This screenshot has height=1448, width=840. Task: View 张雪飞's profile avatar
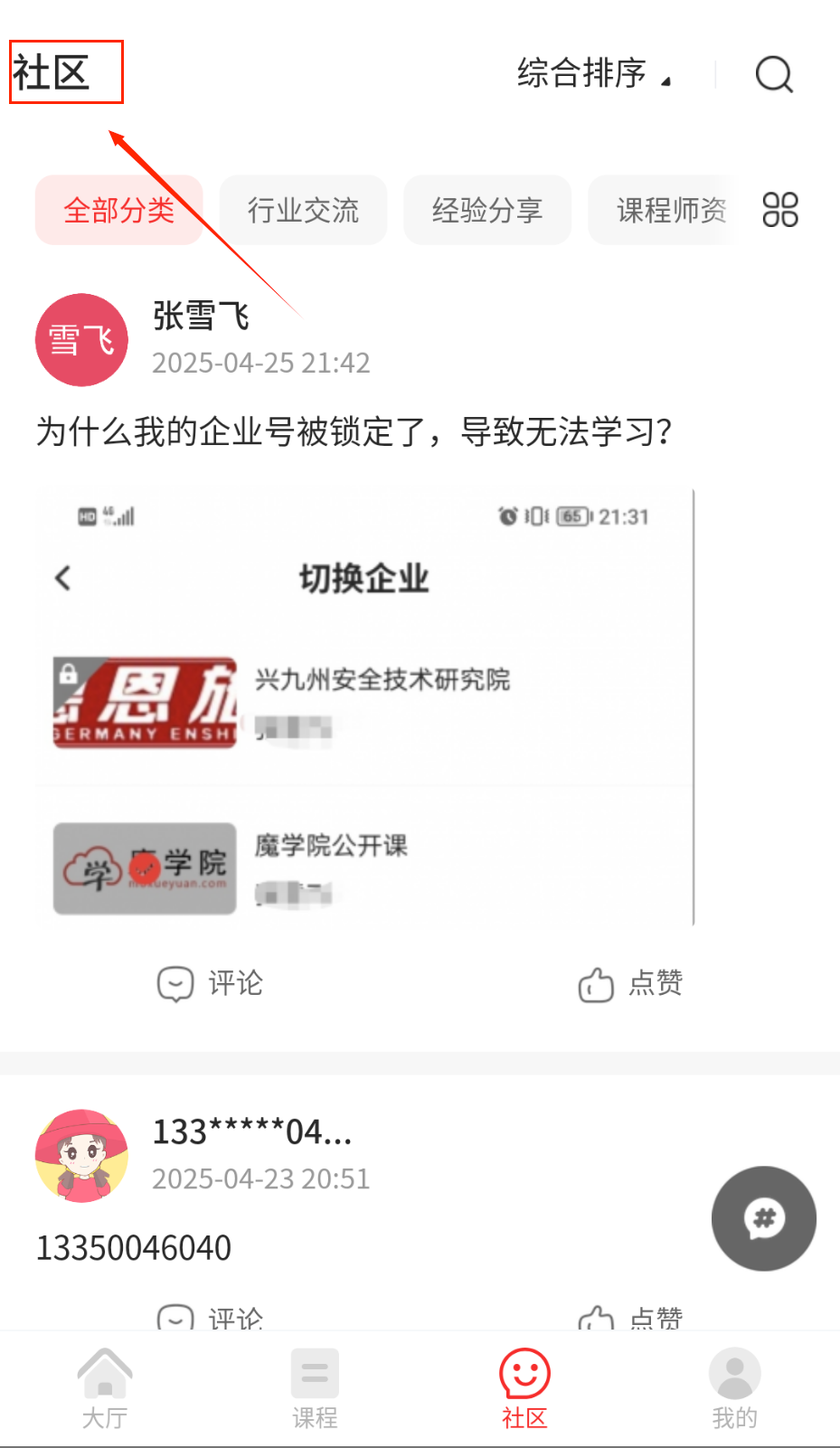click(81, 340)
